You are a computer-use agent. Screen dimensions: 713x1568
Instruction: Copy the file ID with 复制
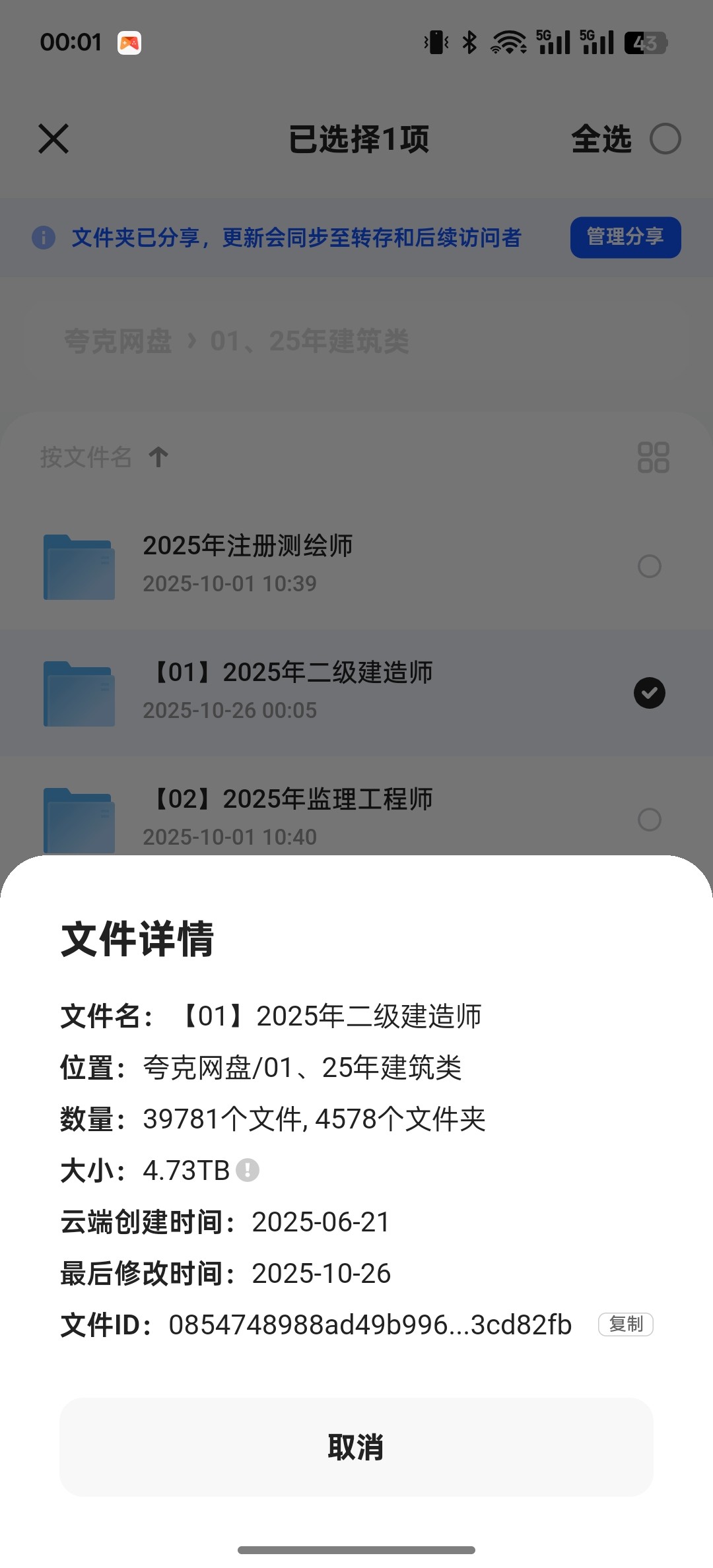(625, 1324)
